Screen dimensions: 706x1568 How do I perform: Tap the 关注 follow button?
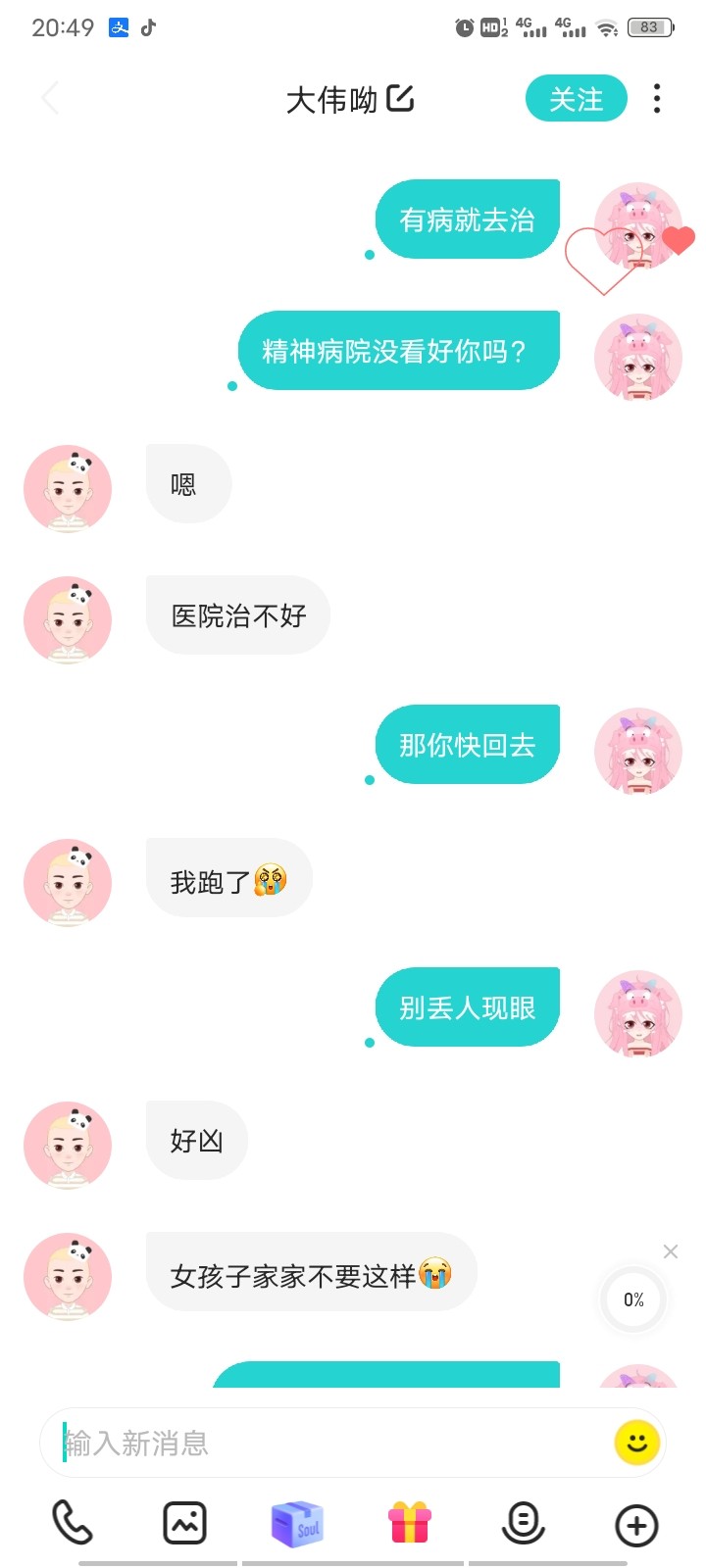click(x=577, y=99)
